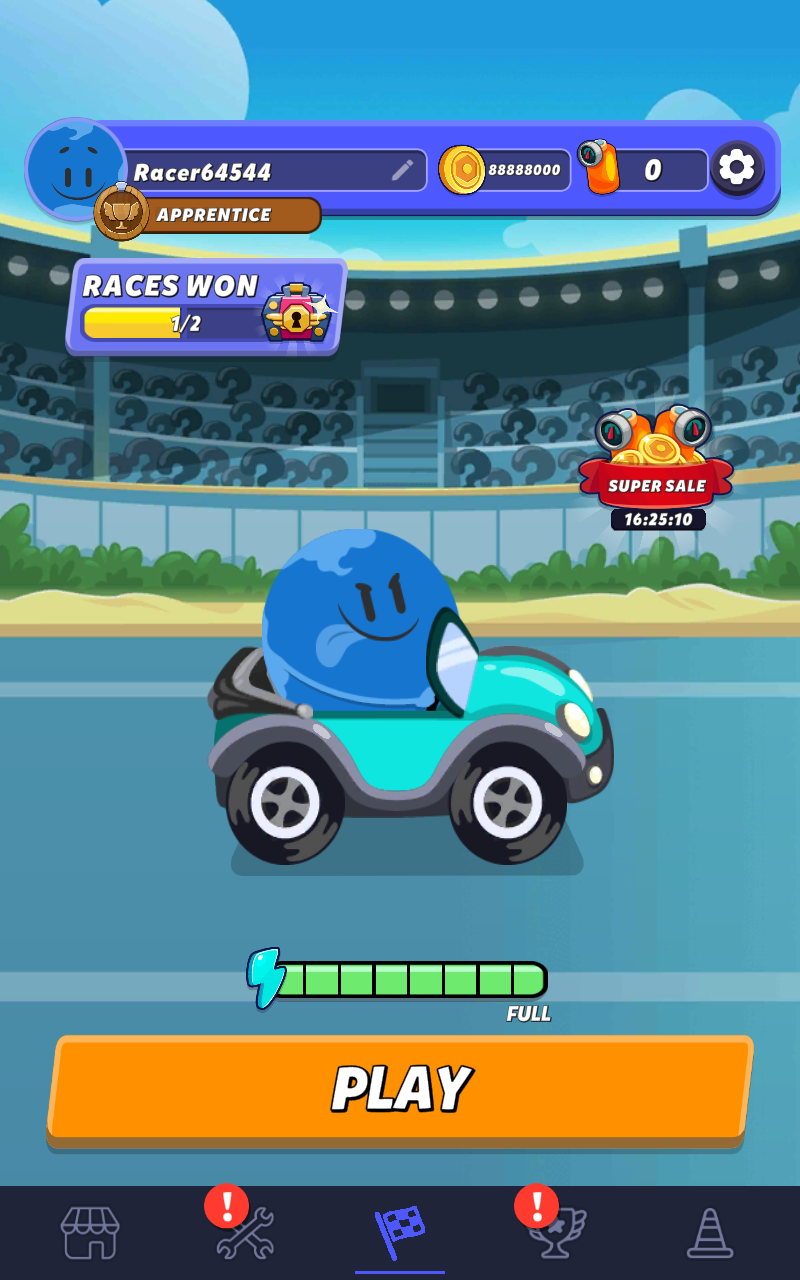Select the race flag tab
The image size is (800, 1280).
[400, 1232]
